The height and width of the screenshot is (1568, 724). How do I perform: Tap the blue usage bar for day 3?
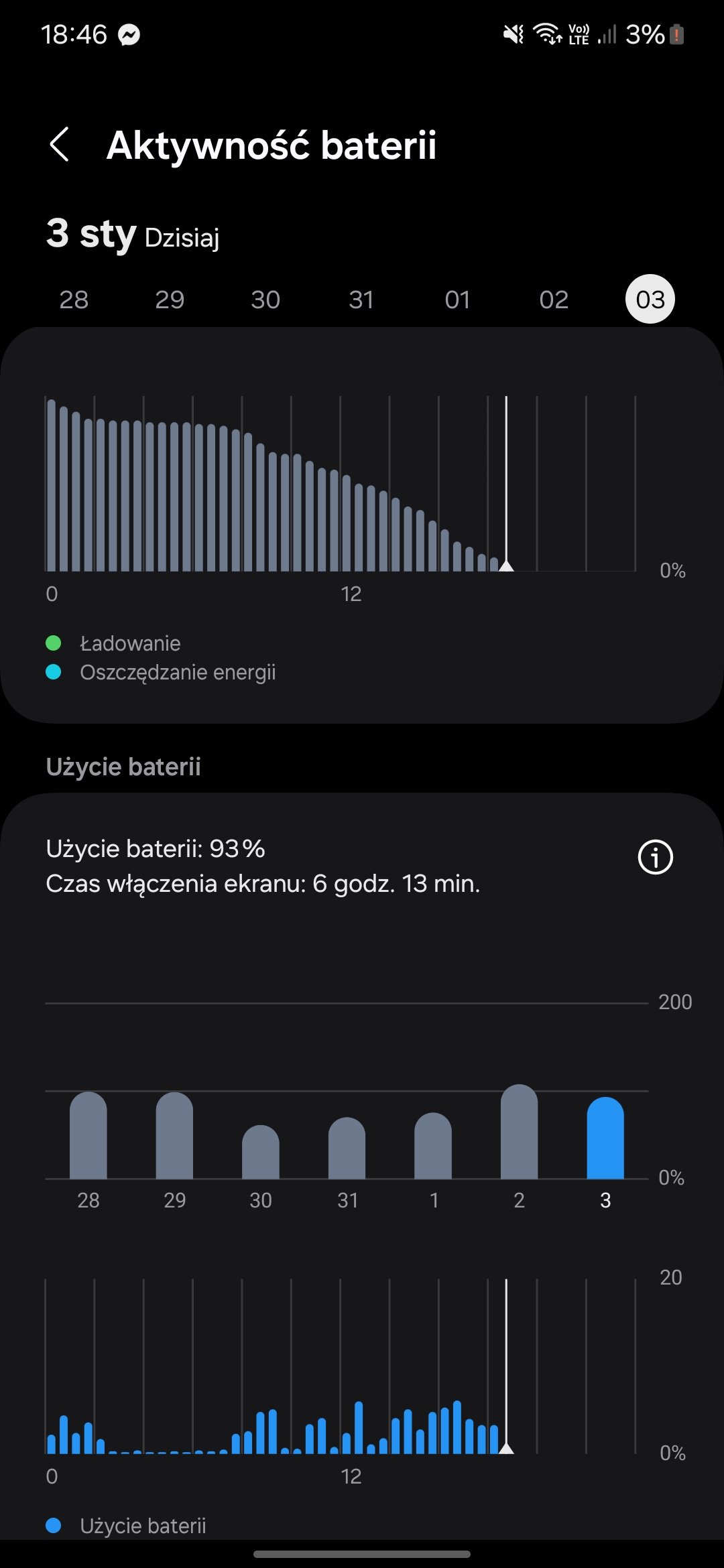pyautogui.click(x=605, y=1139)
